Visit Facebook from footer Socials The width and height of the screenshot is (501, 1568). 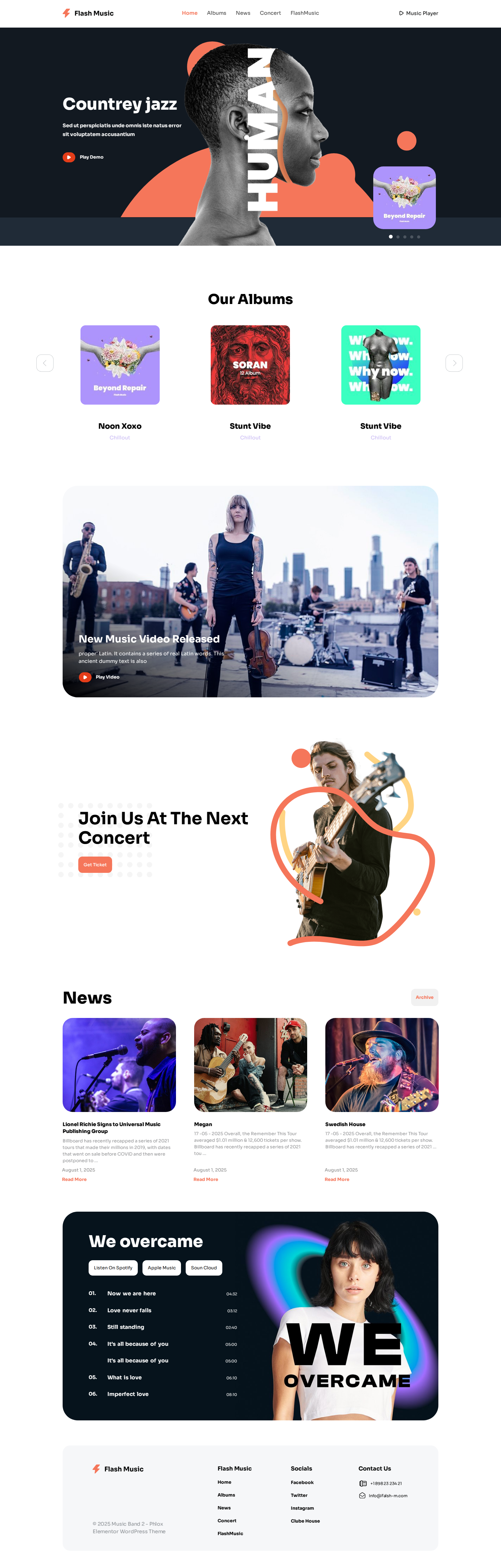tap(302, 1482)
